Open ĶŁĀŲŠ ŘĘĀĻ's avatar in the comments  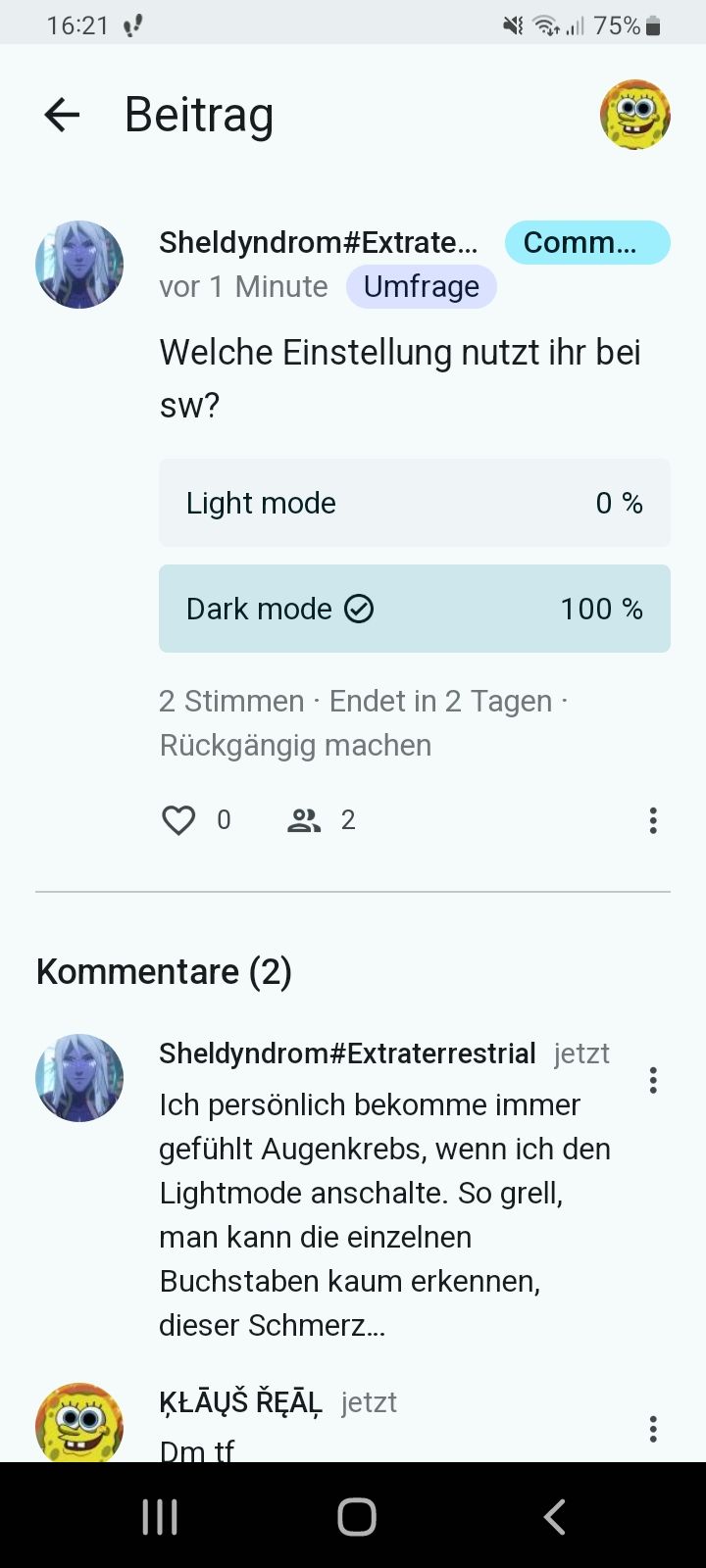pyautogui.click(x=79, y=1423)
